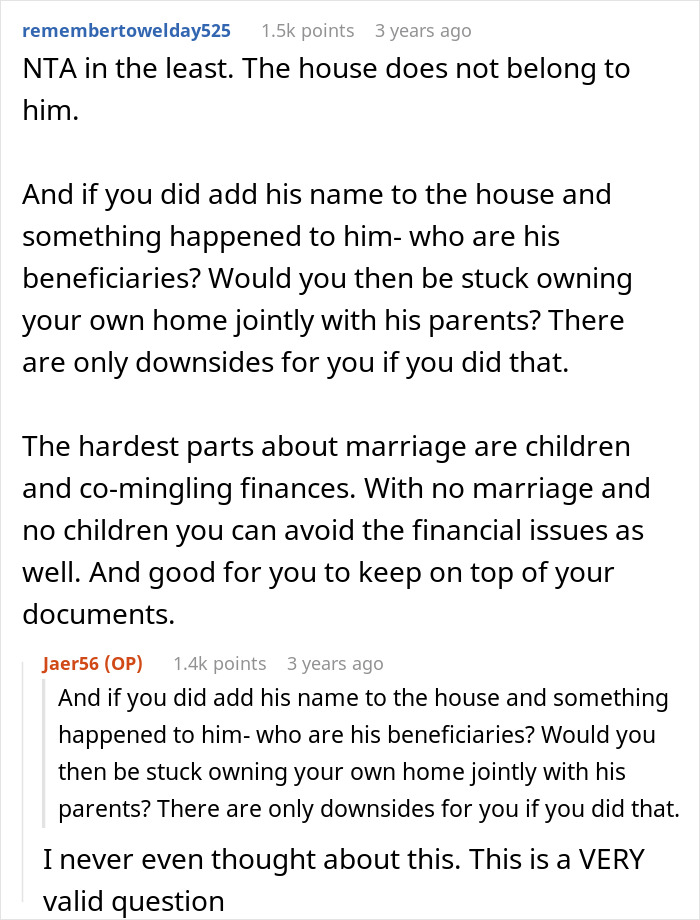Open Jaer56 (OP) user profile
The image size is (700, 920).
[x=92, y=663]
